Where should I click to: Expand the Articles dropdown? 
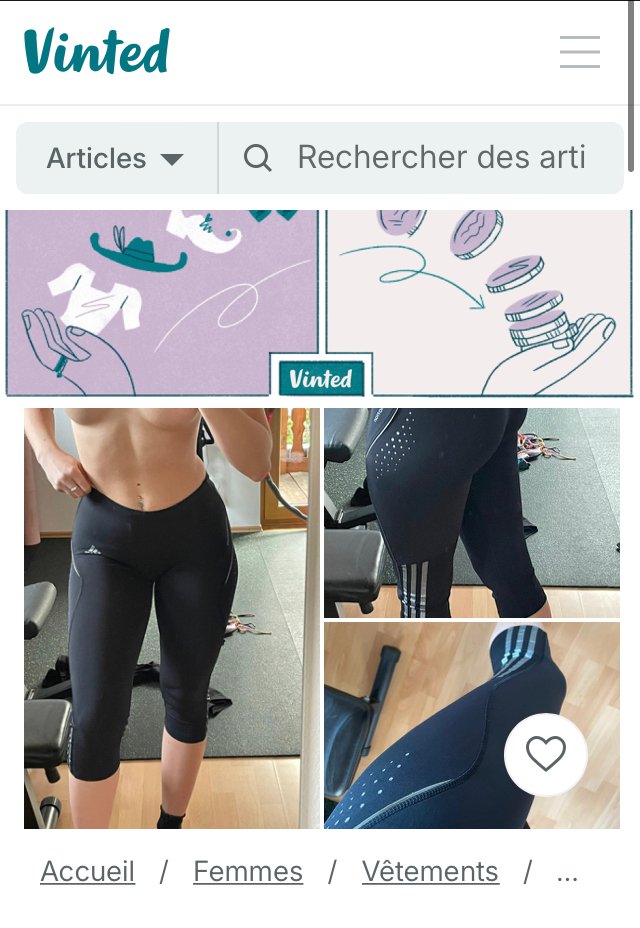pyautogui.click(x=116, y=158)
